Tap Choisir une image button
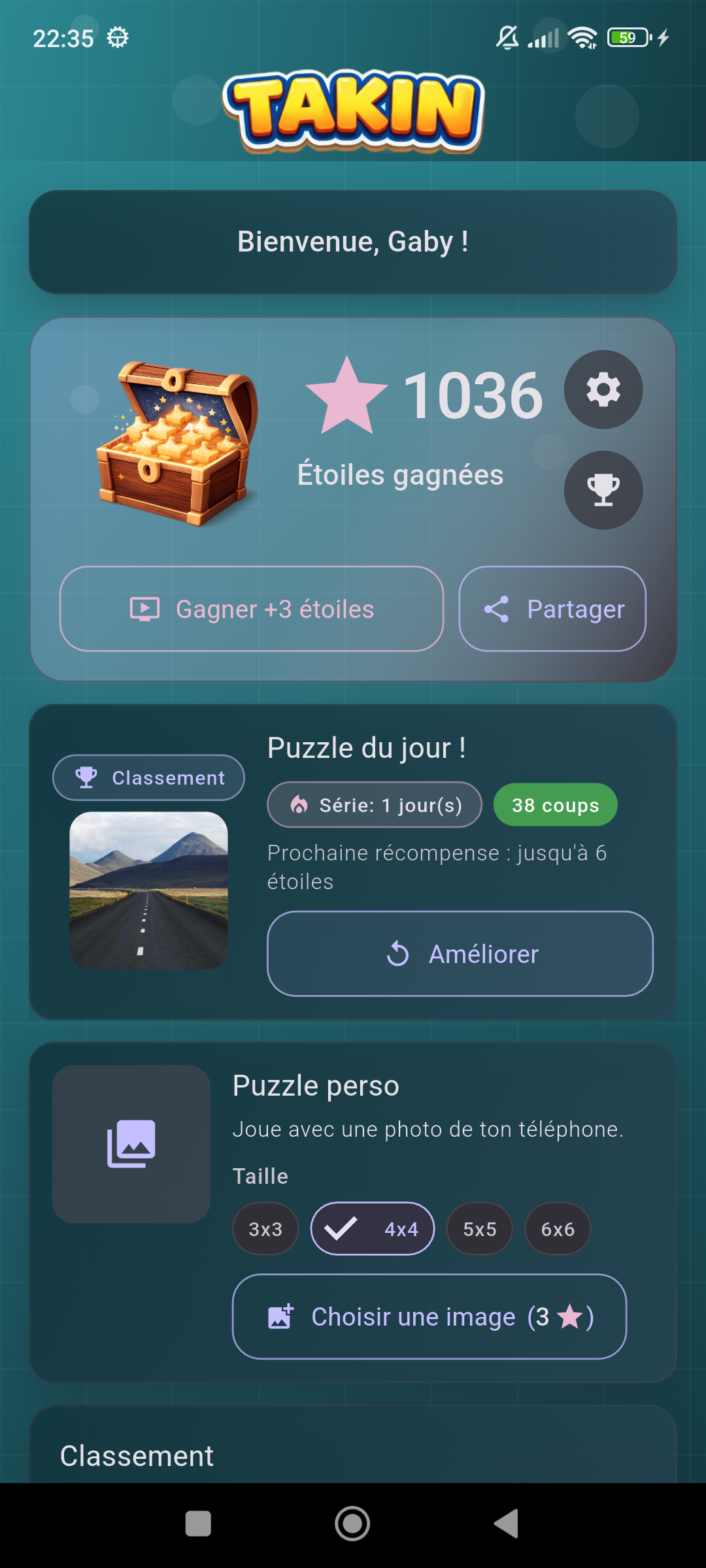Viewport: 706px width, 1568px height. (429, 1316)
